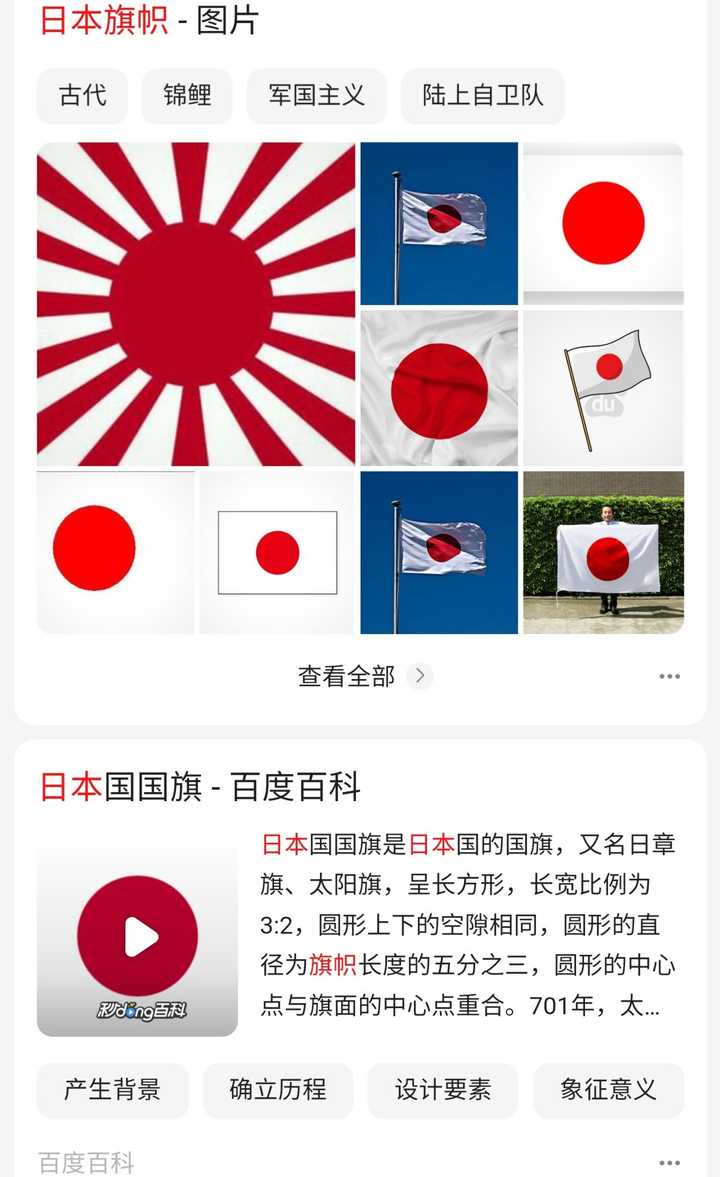
Task: Open the ellipsis menu beside 查看全部
Action: [668, 676]
